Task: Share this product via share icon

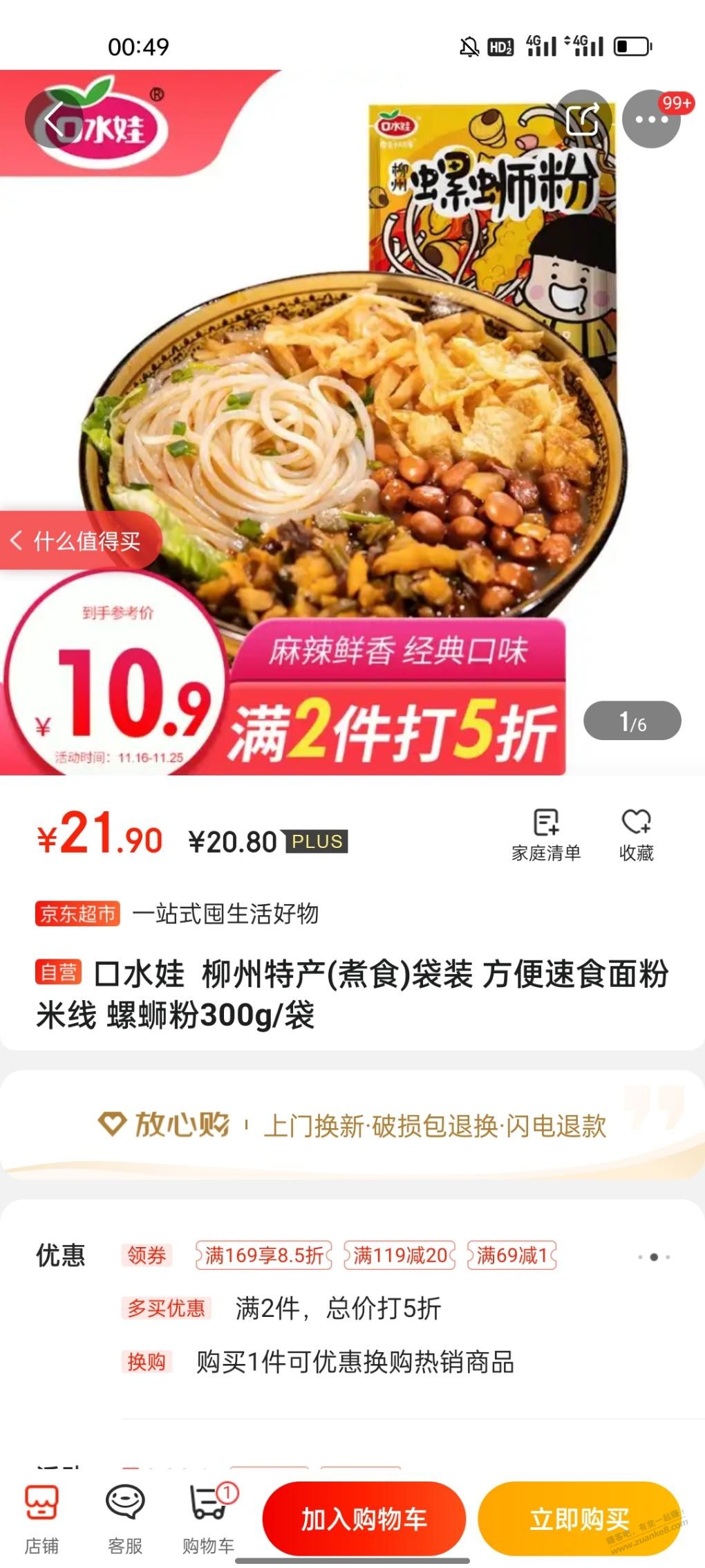Action: [x=583, y=119]
